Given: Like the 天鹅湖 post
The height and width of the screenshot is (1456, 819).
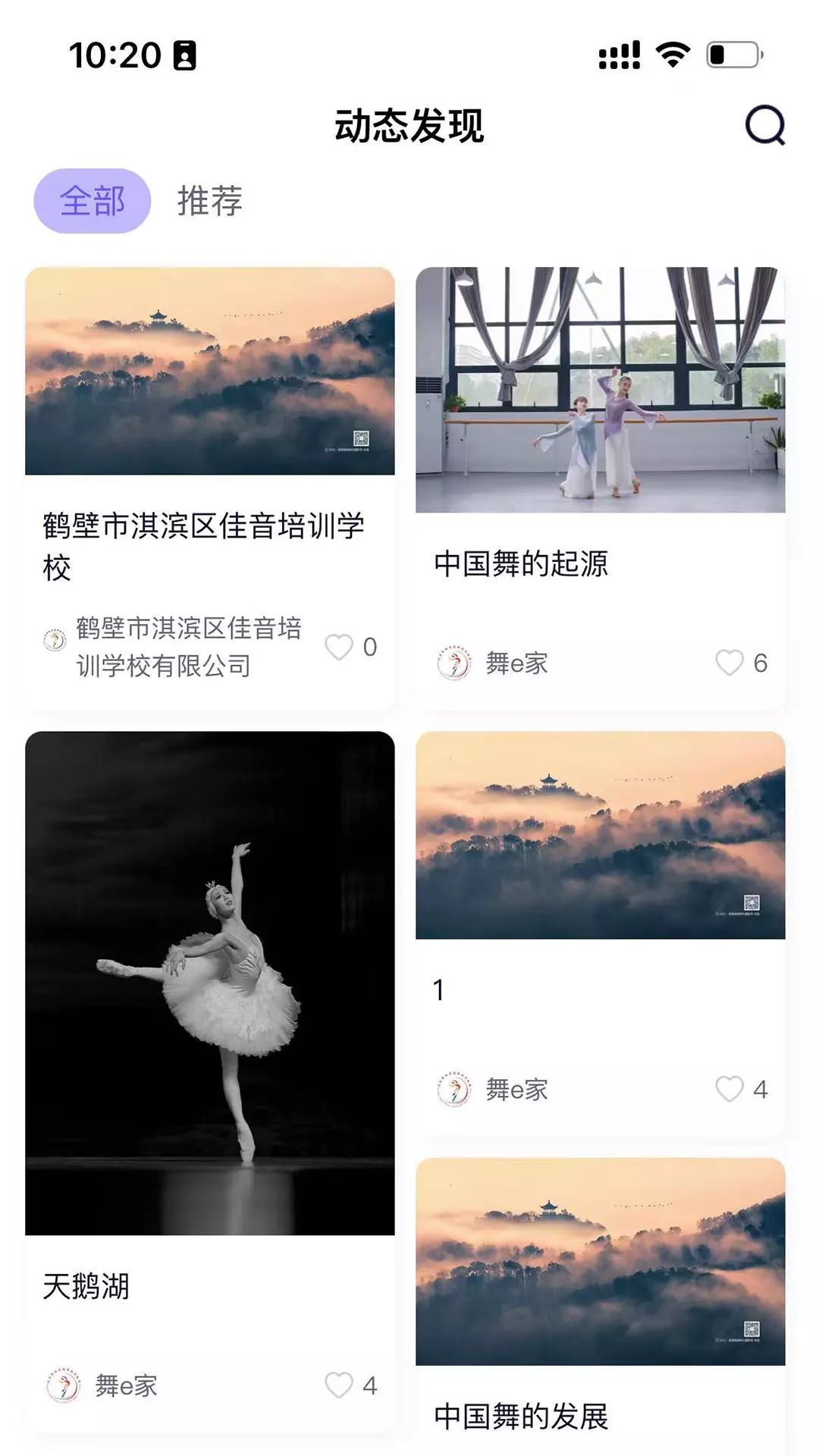Looking at the screenshot, I should point(339,1385).
